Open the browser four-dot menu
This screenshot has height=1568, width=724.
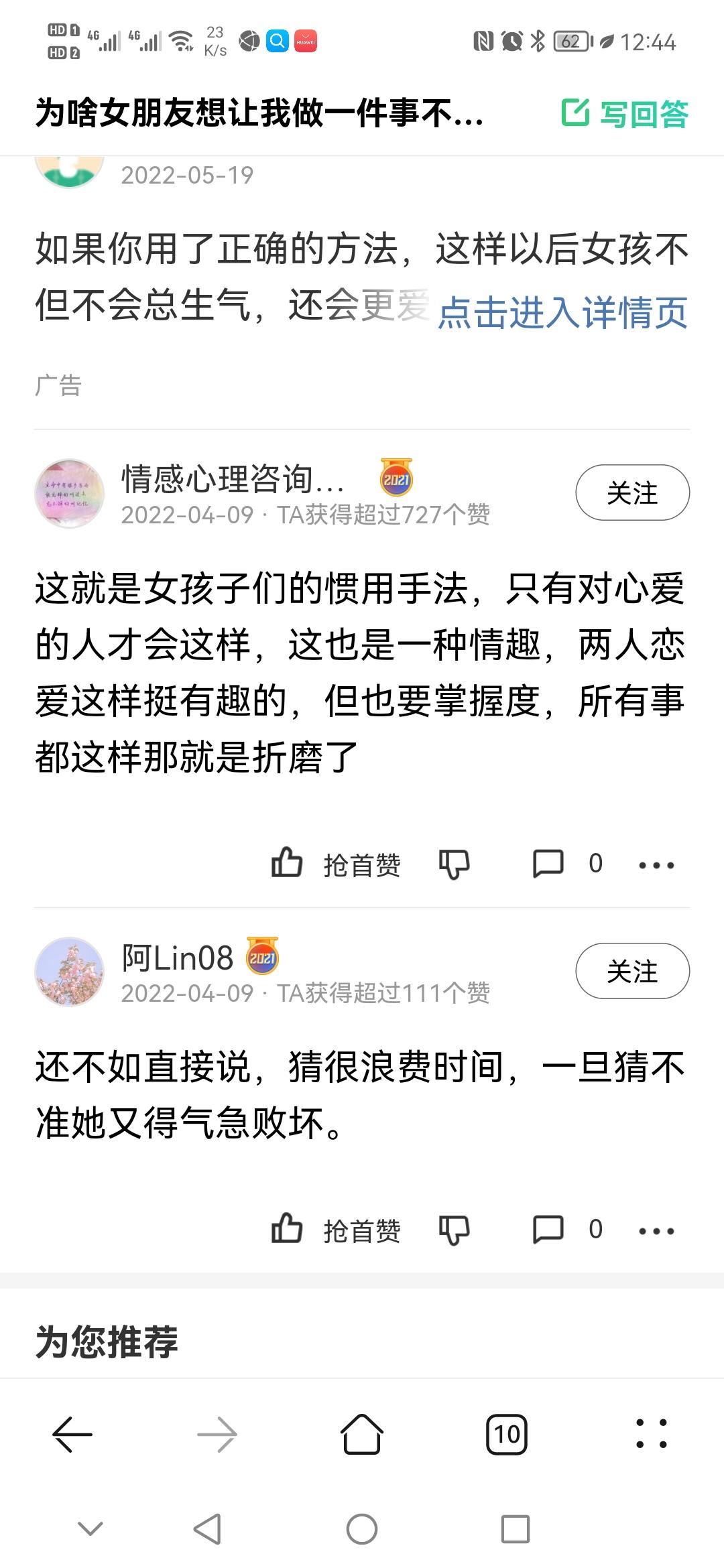(x=651, y=1434)
